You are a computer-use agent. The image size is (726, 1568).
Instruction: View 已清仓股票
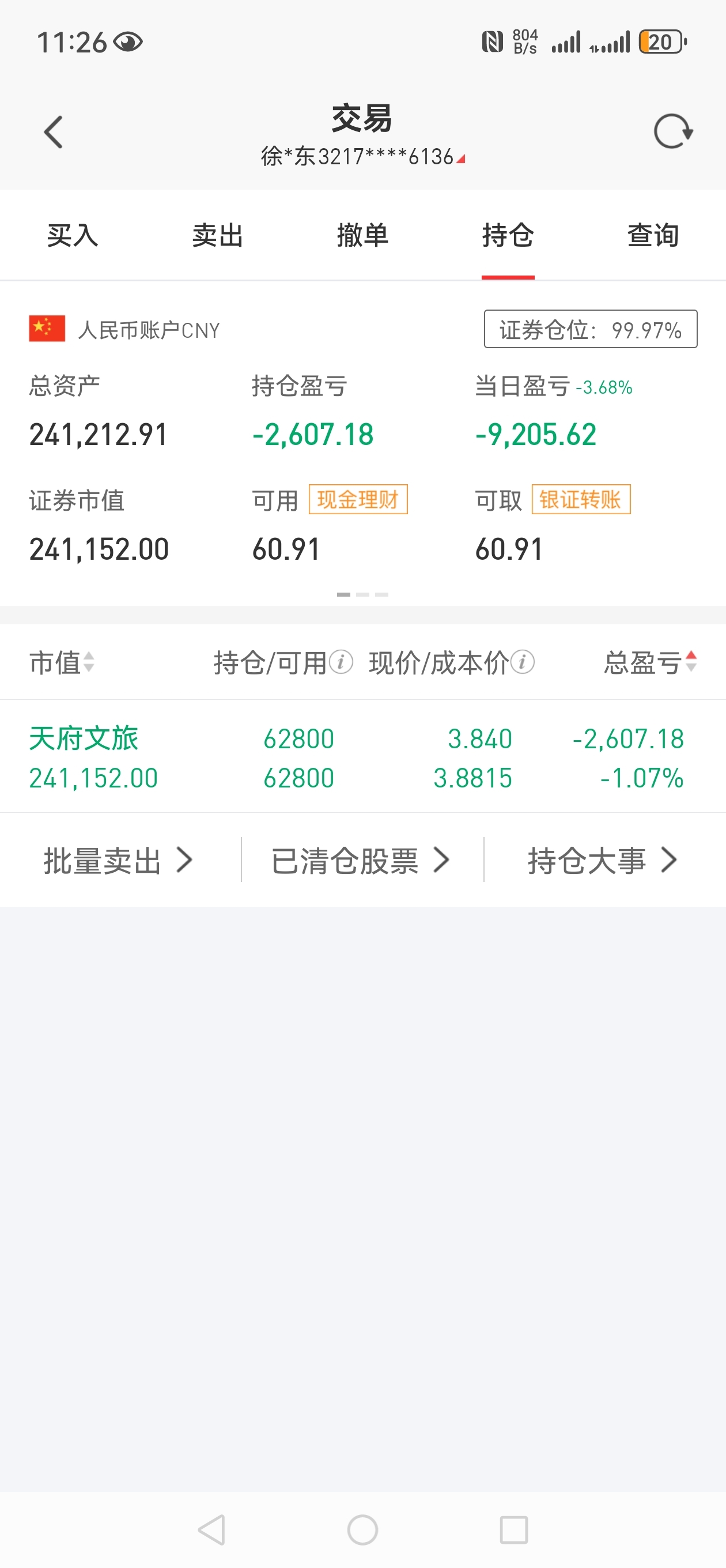point(360,860)
